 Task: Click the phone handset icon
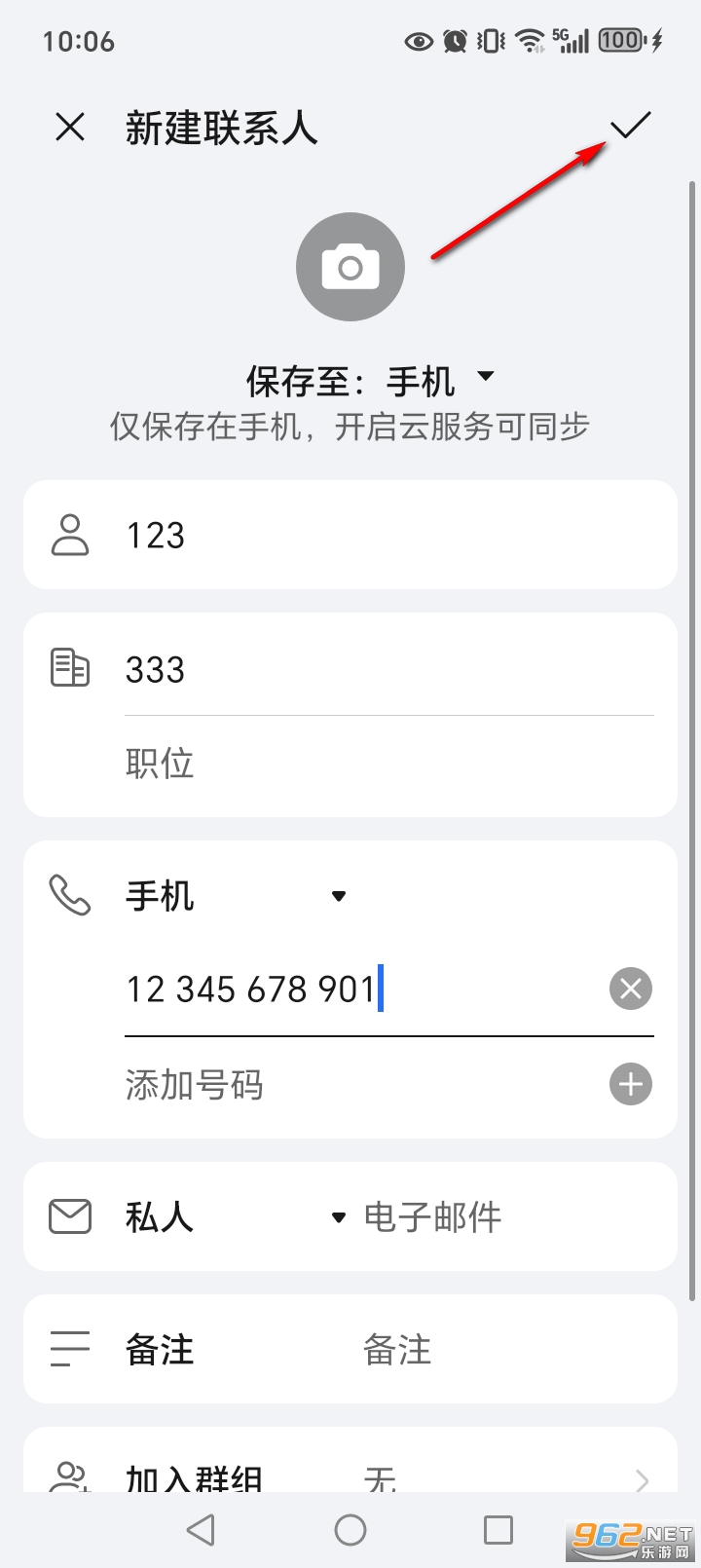68,895
